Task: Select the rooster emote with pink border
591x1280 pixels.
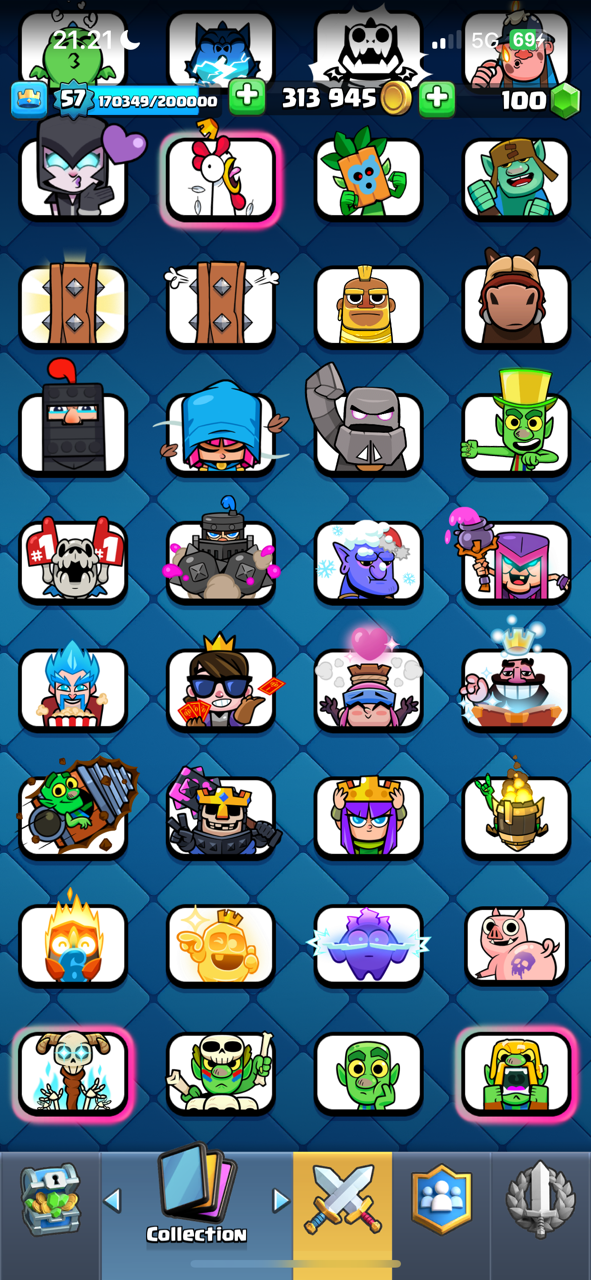Action: click(221, 178)
